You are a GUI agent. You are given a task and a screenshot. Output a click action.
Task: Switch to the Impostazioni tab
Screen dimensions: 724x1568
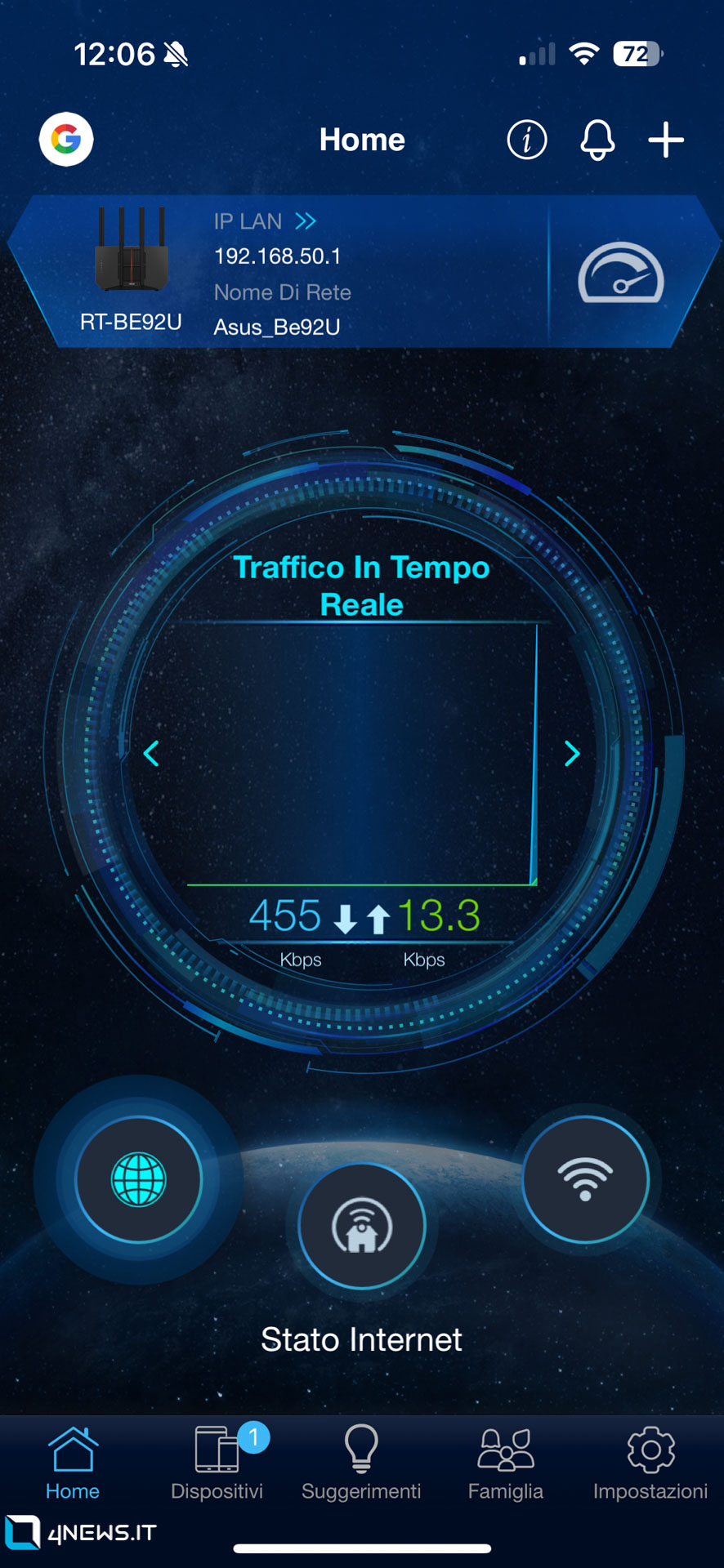tap(650, 1463)
